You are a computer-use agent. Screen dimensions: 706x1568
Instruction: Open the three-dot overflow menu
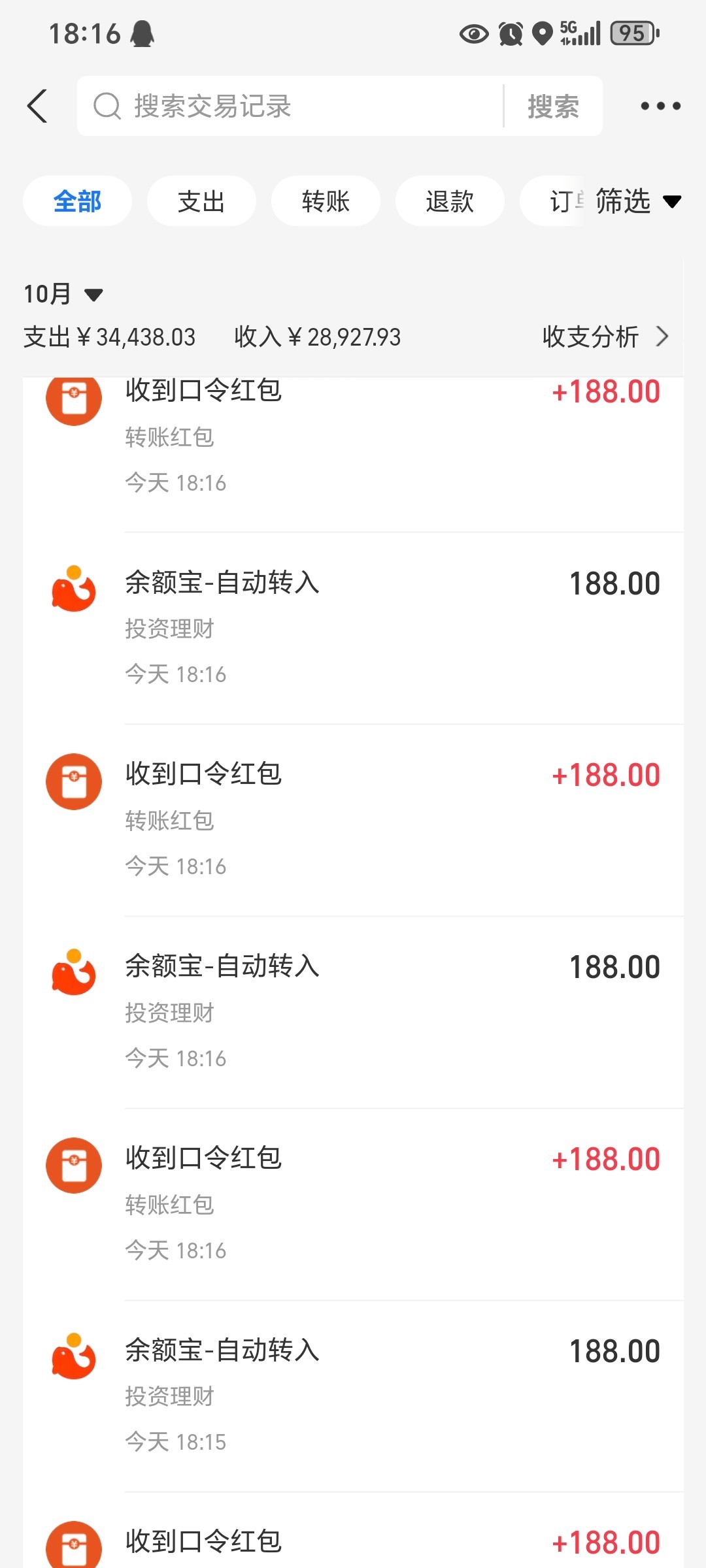coord(660,106)
